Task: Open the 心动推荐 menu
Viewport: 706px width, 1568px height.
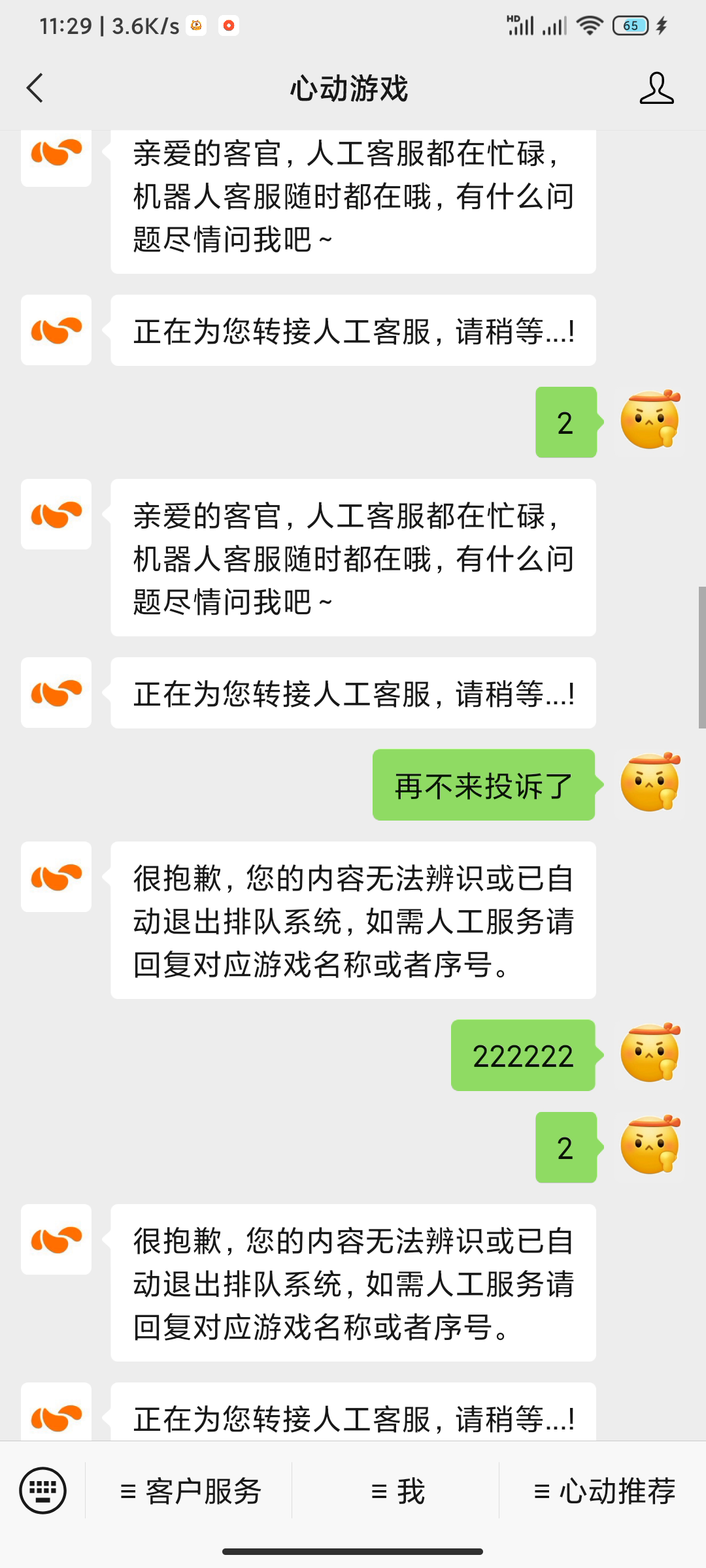Action: 603,1492
